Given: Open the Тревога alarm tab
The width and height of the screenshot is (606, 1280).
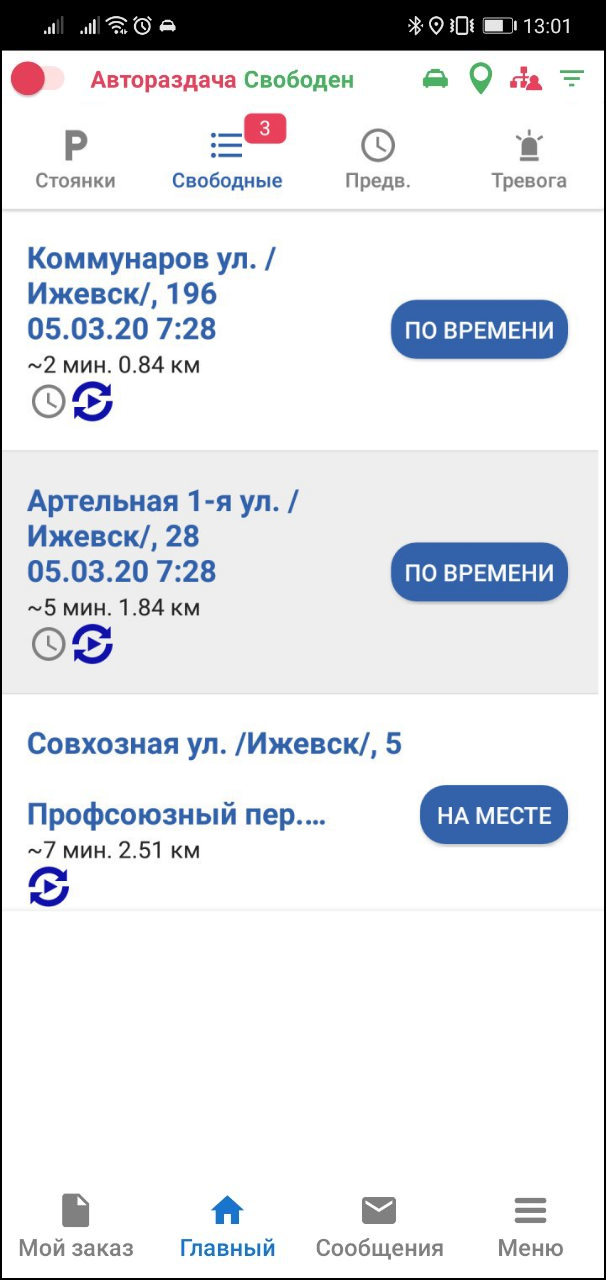Looking at the screenshot, I should [528, 160].
